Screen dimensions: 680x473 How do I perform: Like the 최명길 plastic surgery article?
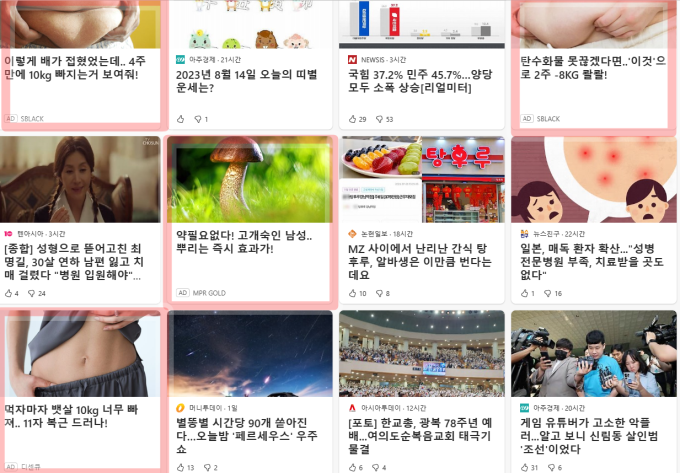8,293
